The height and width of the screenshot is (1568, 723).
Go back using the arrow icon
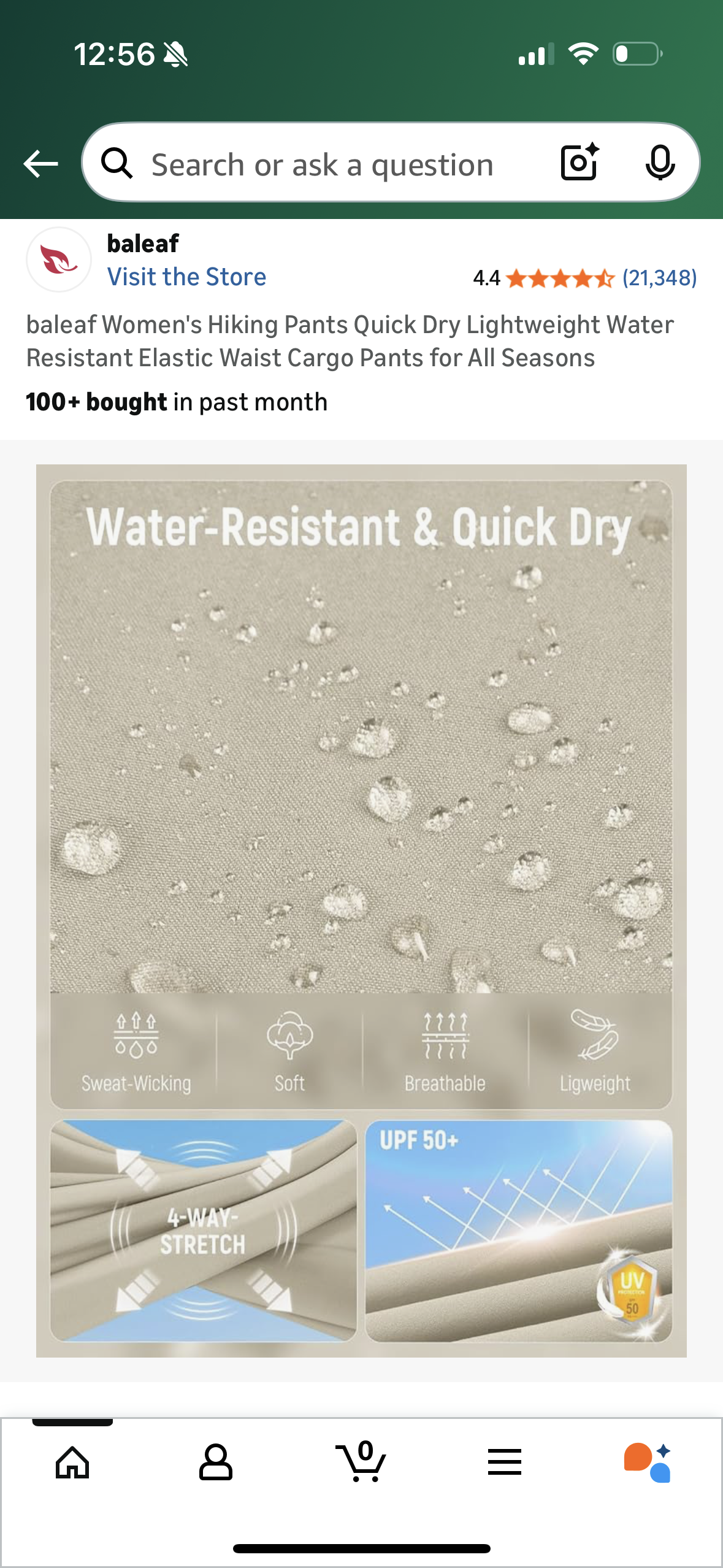point(40,164)
